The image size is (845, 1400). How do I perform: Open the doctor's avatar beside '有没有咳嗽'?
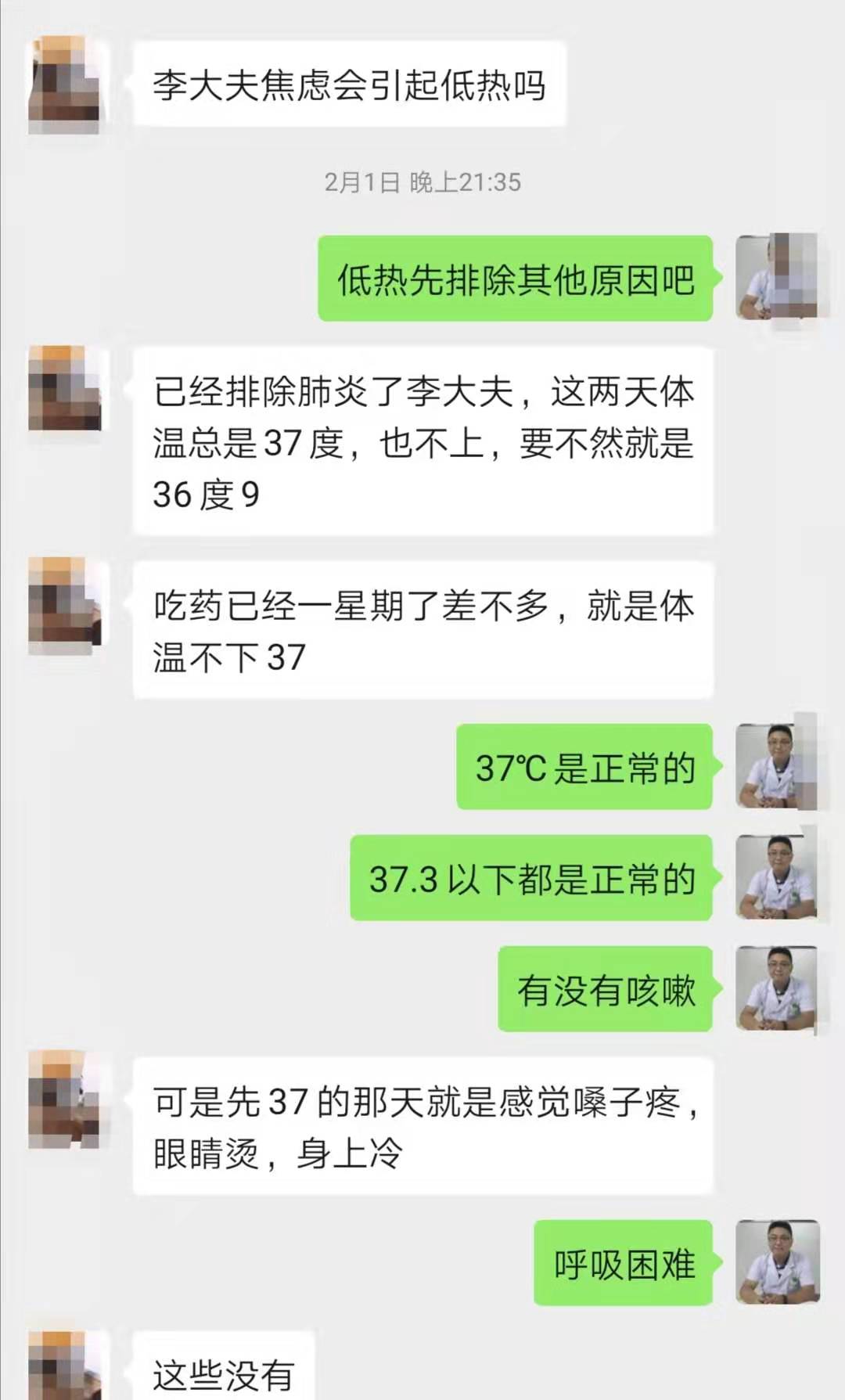point(778,990)
